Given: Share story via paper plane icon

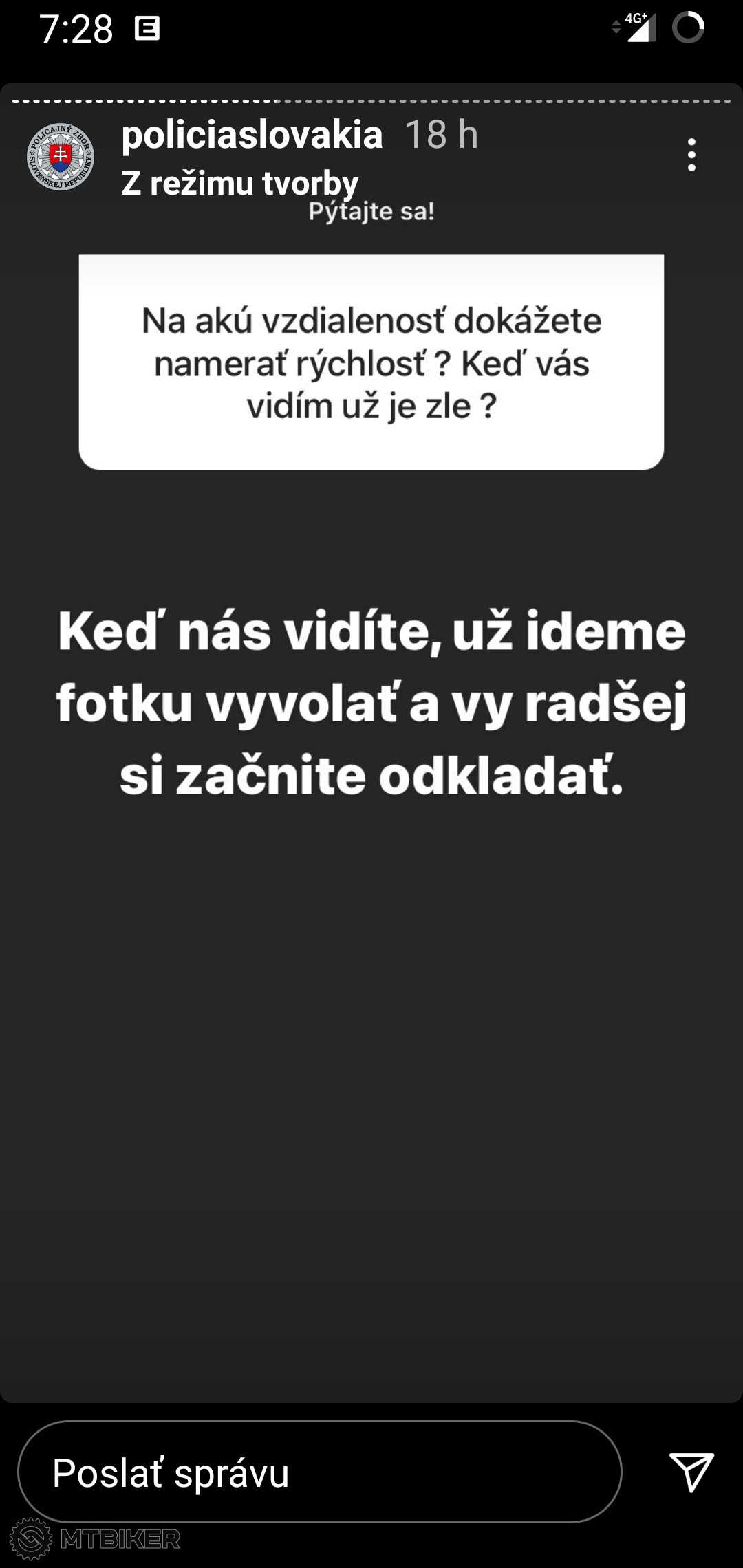Looking at the screenshot, I should pos(691,1472).
